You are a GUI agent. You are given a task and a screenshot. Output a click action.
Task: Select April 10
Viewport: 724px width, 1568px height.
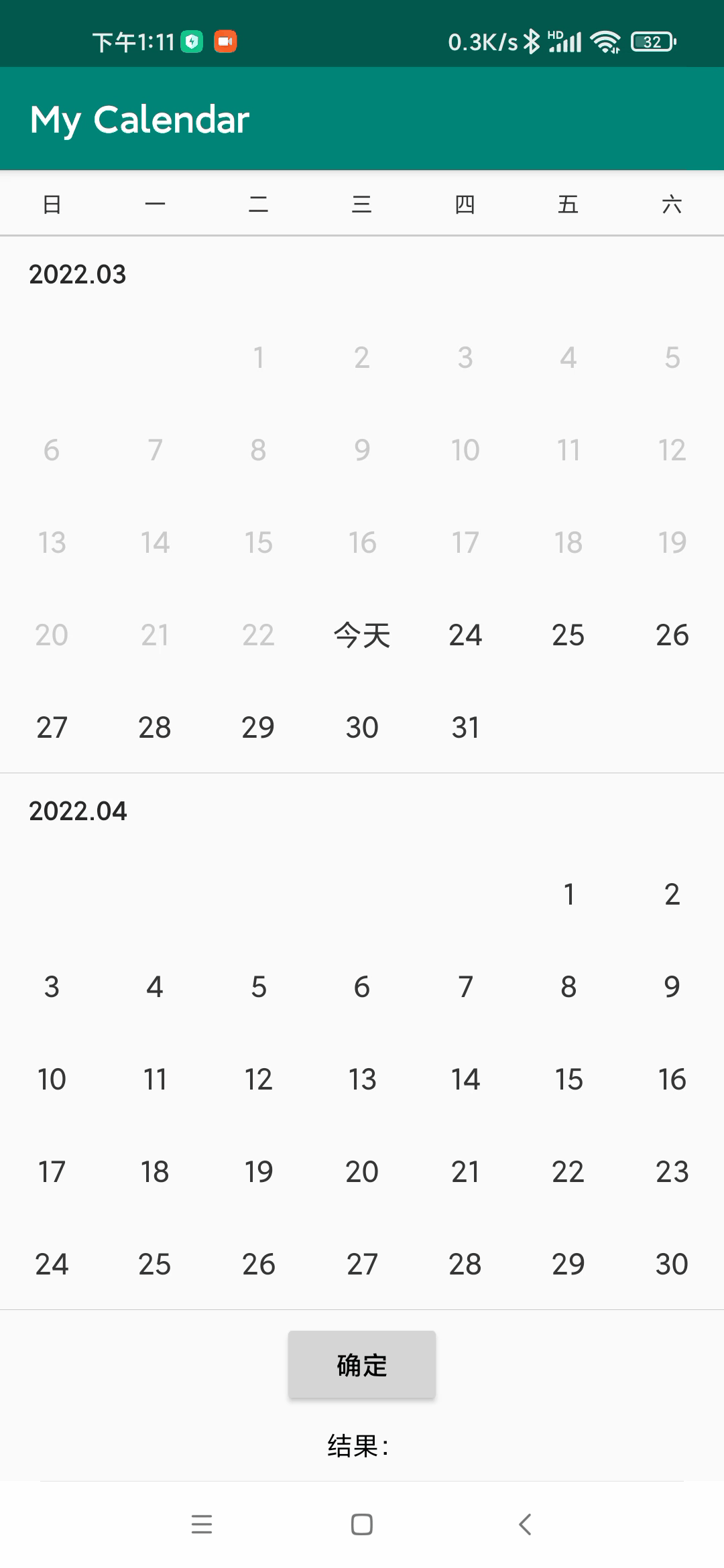[52, 1079]
